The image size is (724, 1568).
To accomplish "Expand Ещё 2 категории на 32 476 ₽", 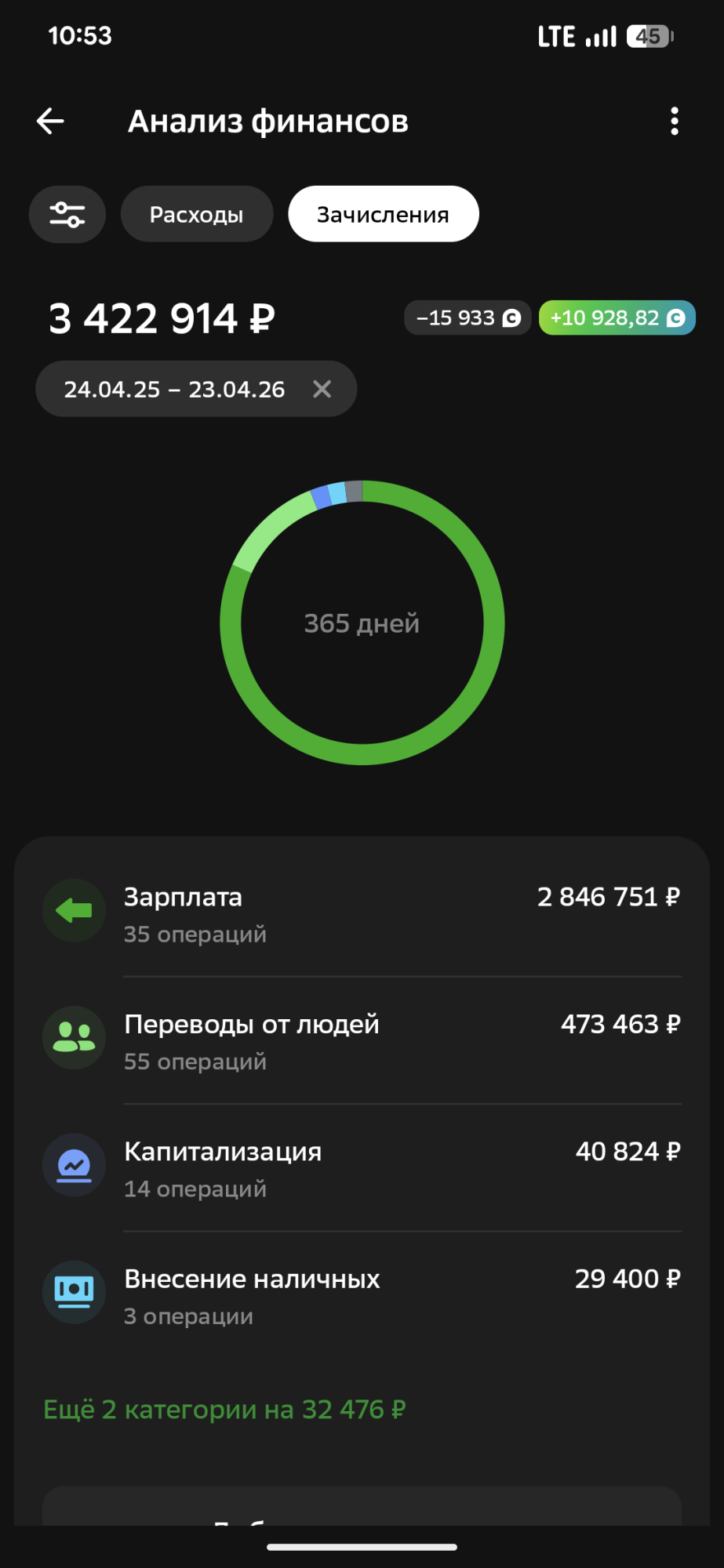I will point(224,1410).
